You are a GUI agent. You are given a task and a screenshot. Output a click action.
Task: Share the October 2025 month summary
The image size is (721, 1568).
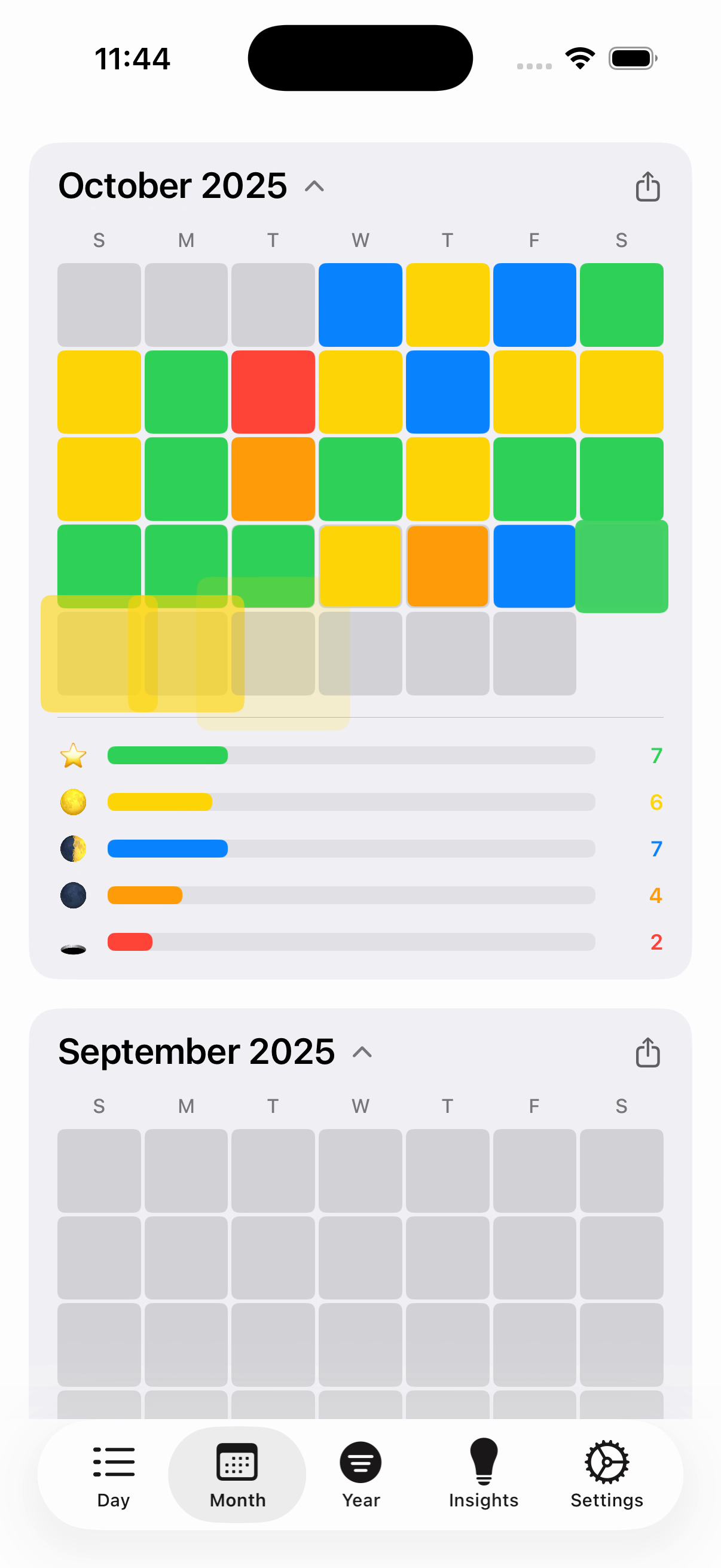click(647, 186)
